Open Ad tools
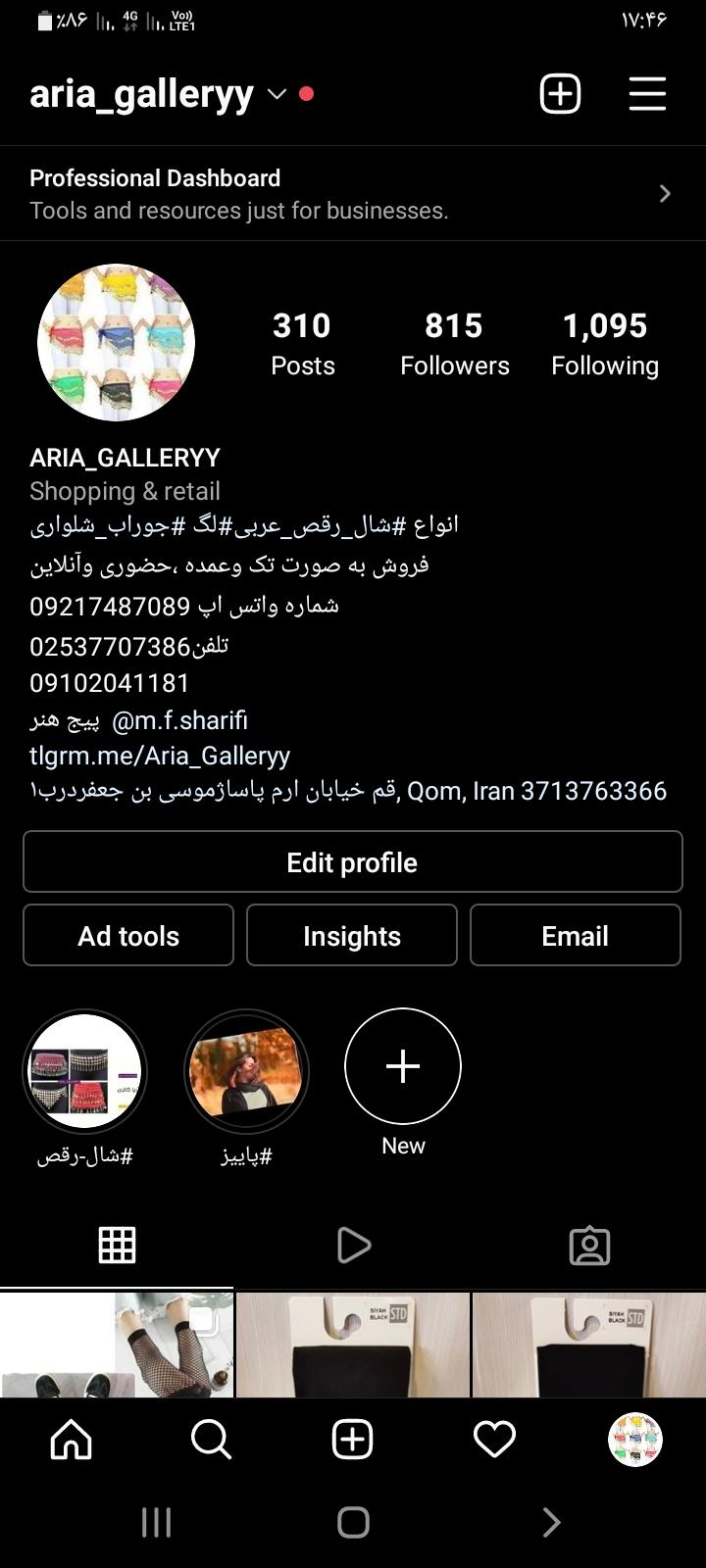This screenshot has height=1568, width=706. (x=128, y=936)
